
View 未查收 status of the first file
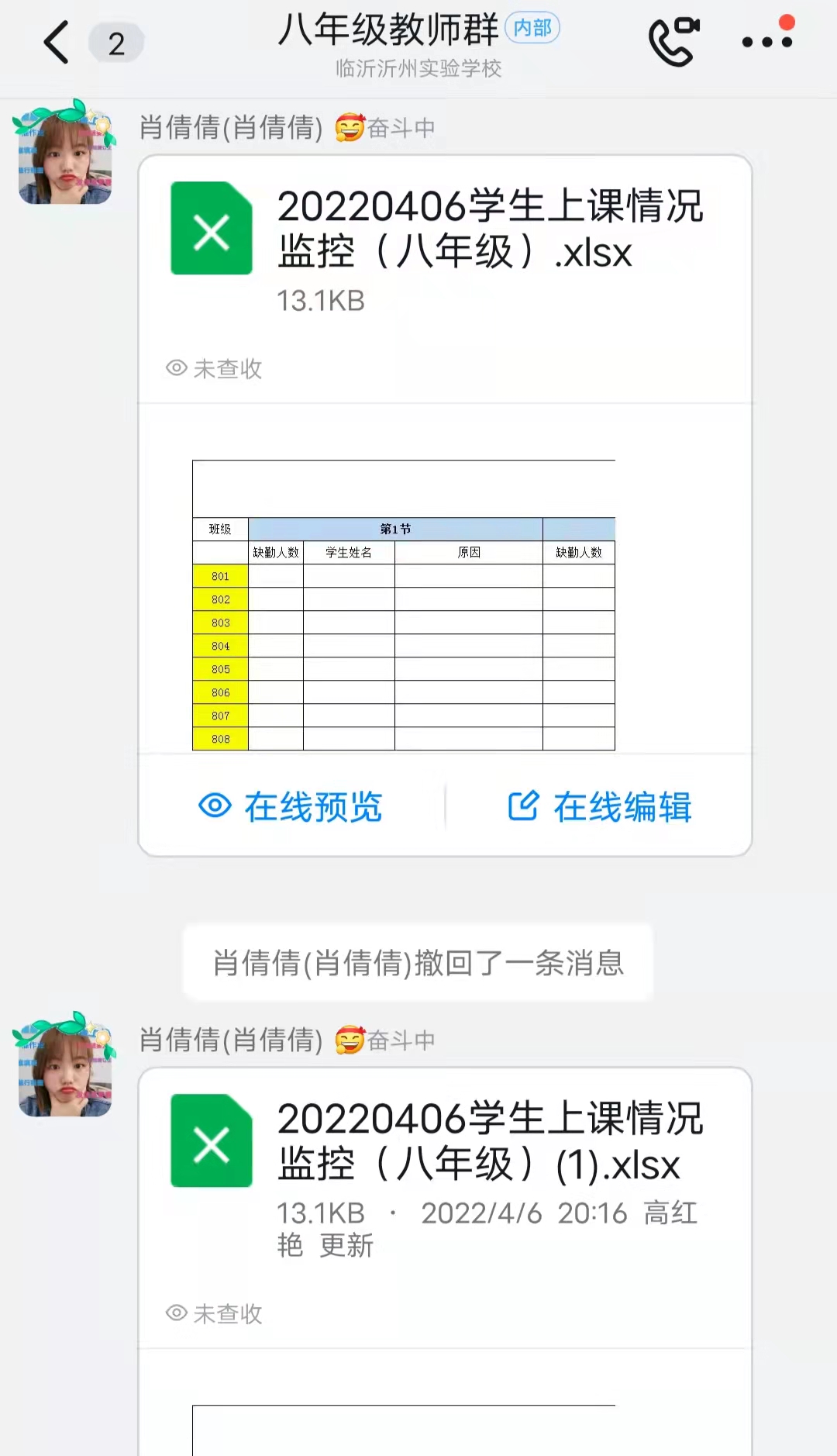[215, 368]
